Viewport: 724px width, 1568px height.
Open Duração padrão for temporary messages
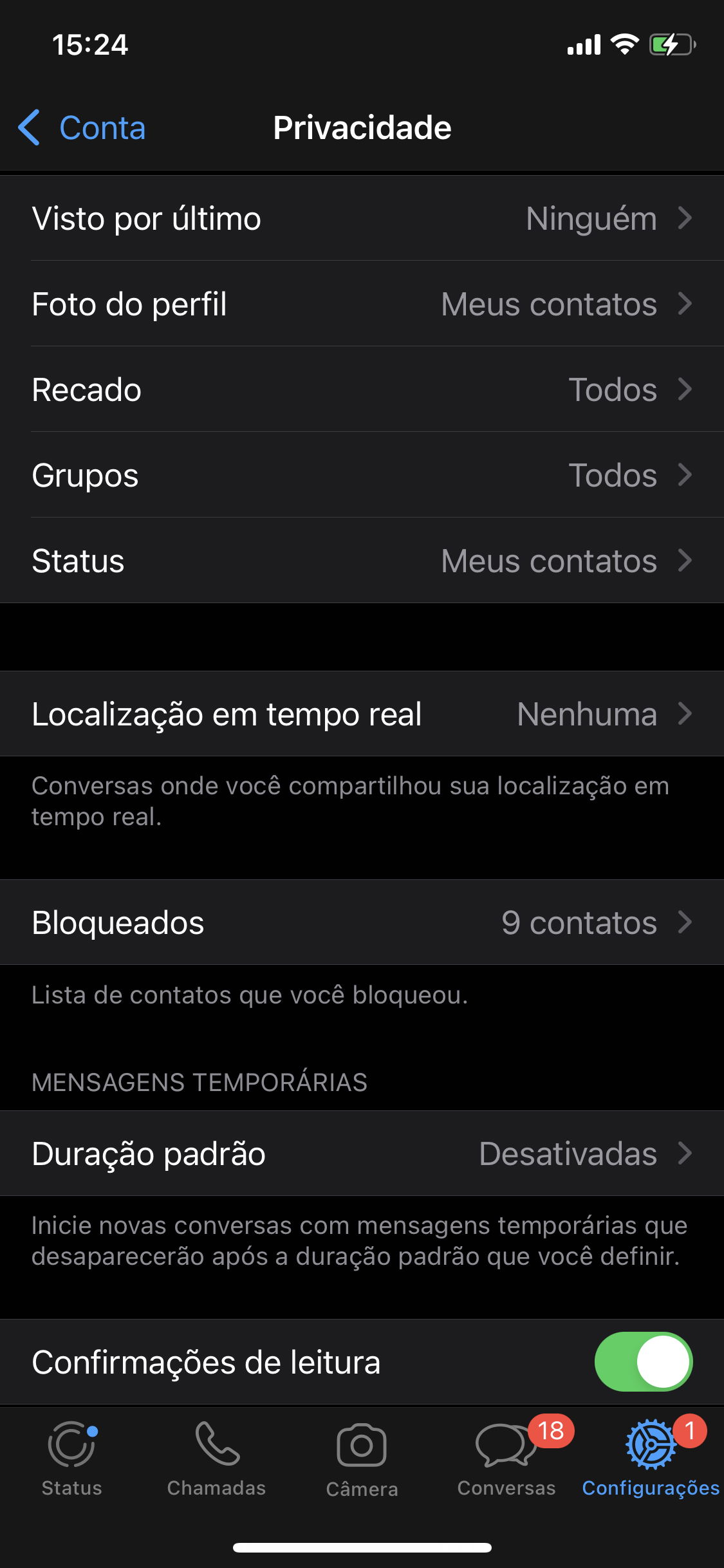(x=362, y=1153)
